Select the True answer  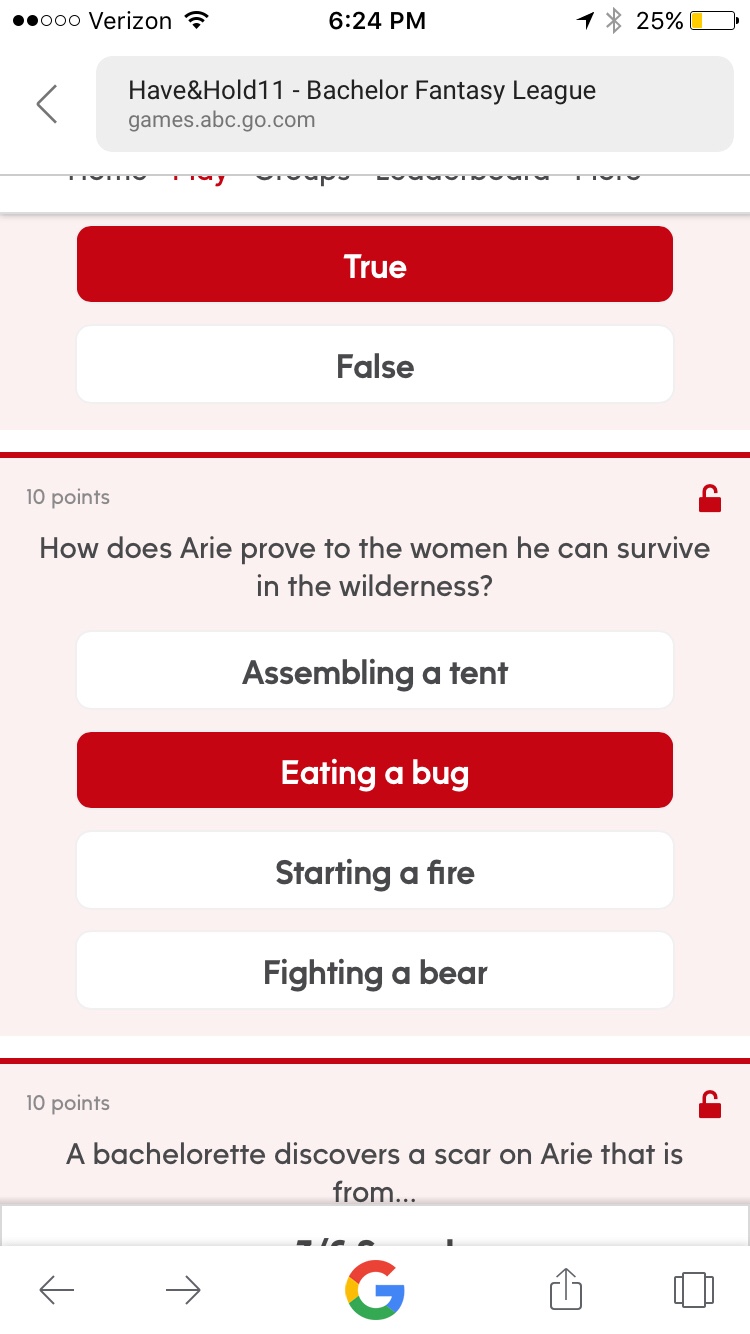(375, 265)
